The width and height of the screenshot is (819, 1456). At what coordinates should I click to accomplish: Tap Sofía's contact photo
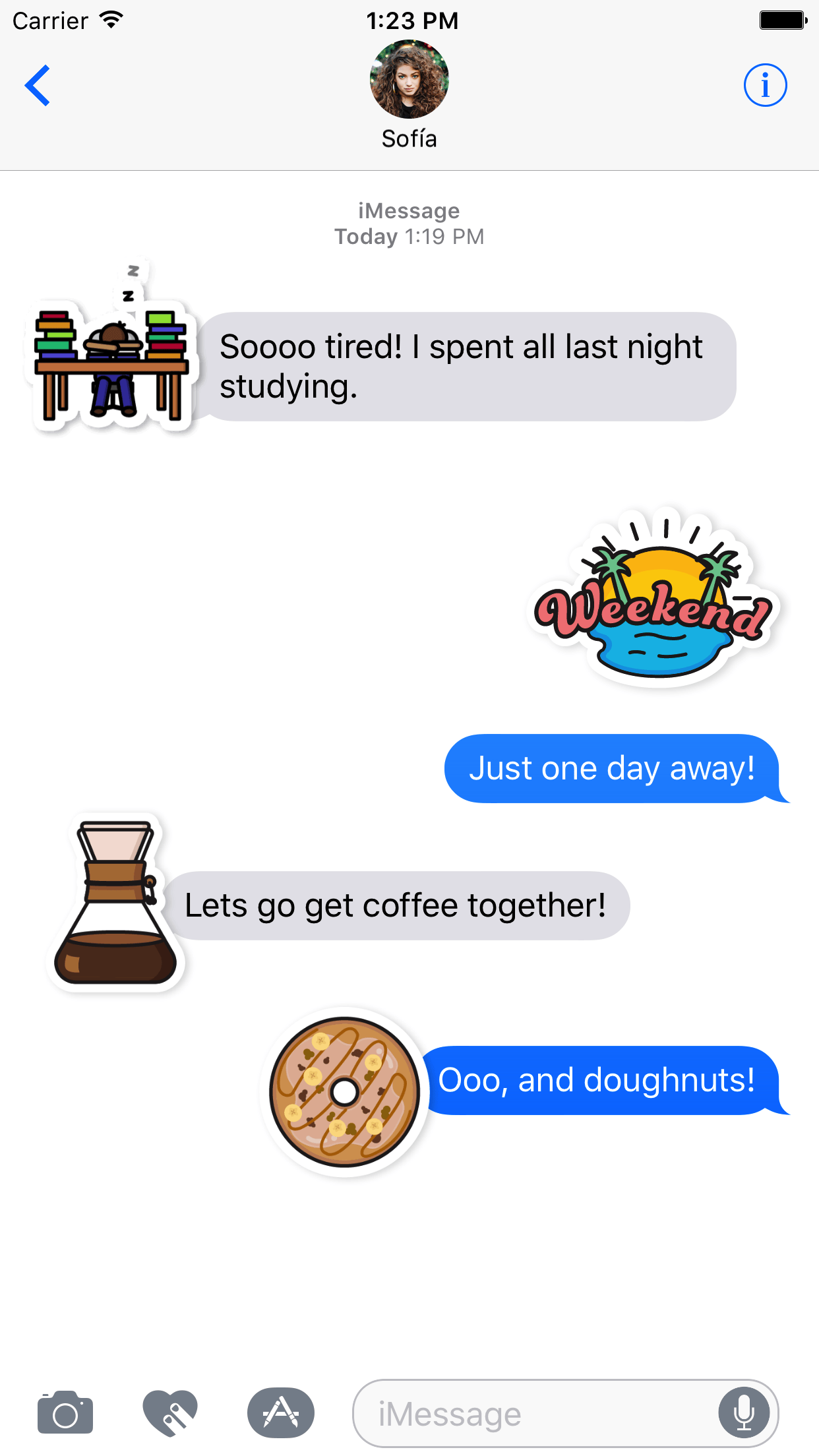[x=409, y=80]
